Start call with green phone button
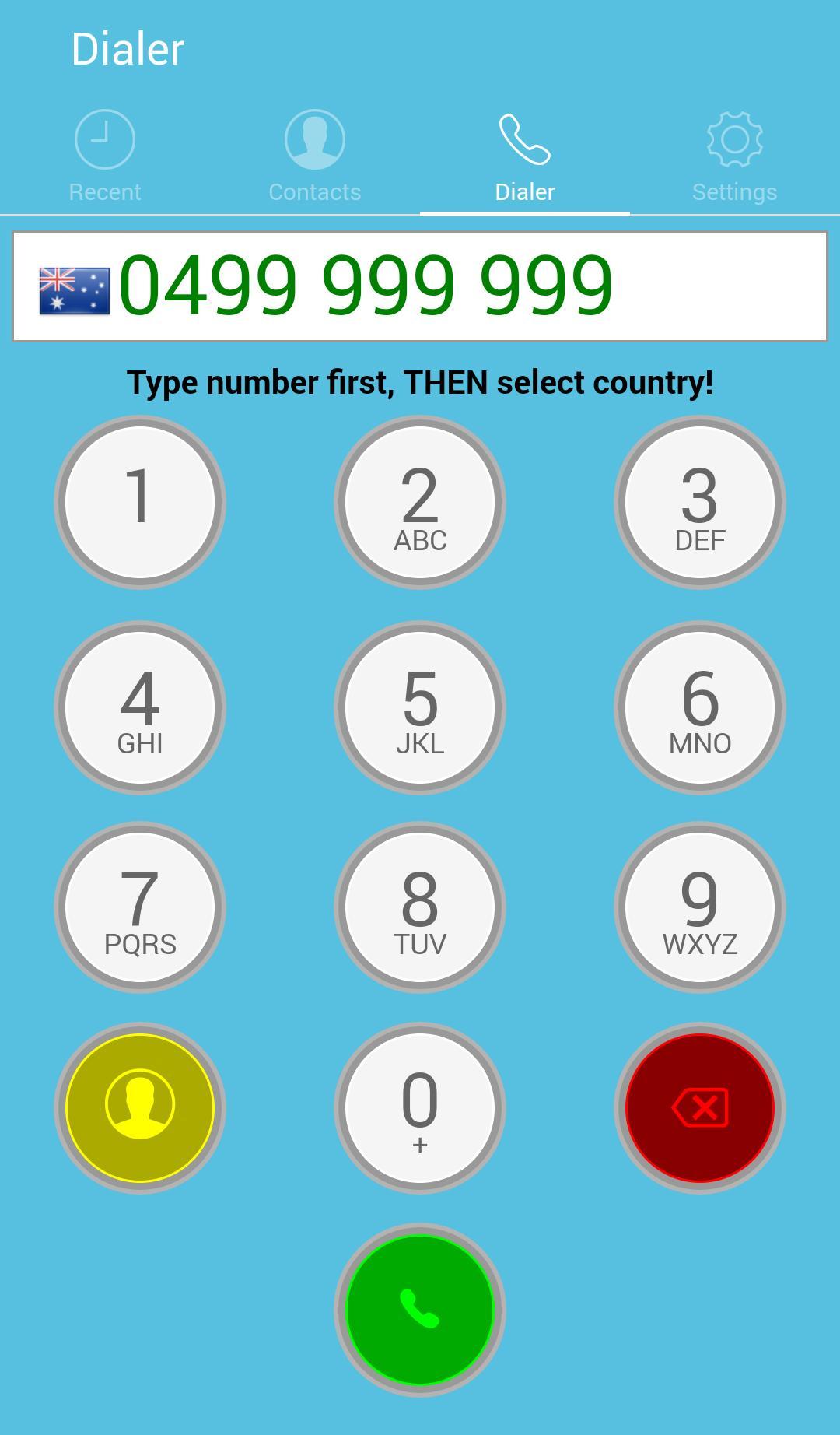The height and width of the screenshot is (1435, 840). click(x=420, y=1310)
